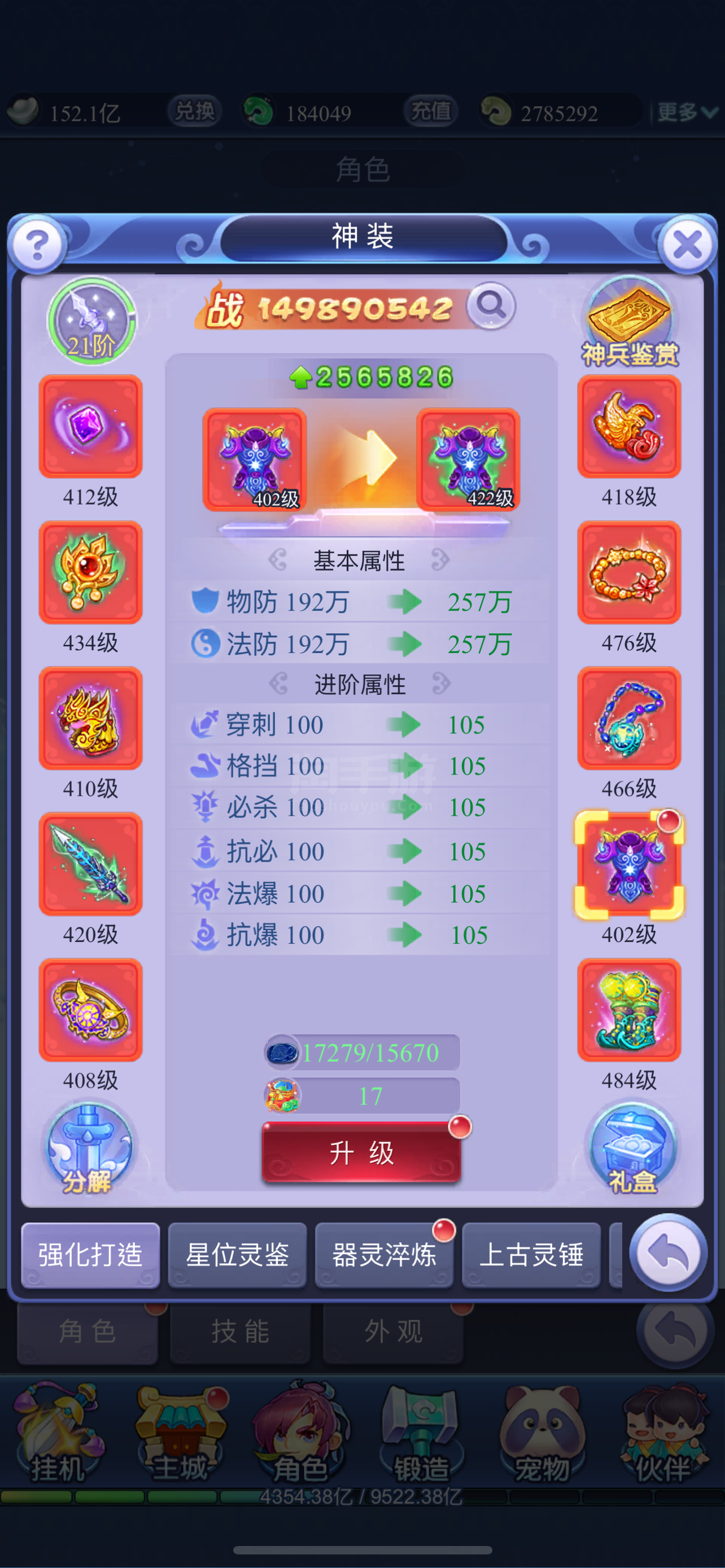Select the 408级 ring equipment

tap(91, 1010)
